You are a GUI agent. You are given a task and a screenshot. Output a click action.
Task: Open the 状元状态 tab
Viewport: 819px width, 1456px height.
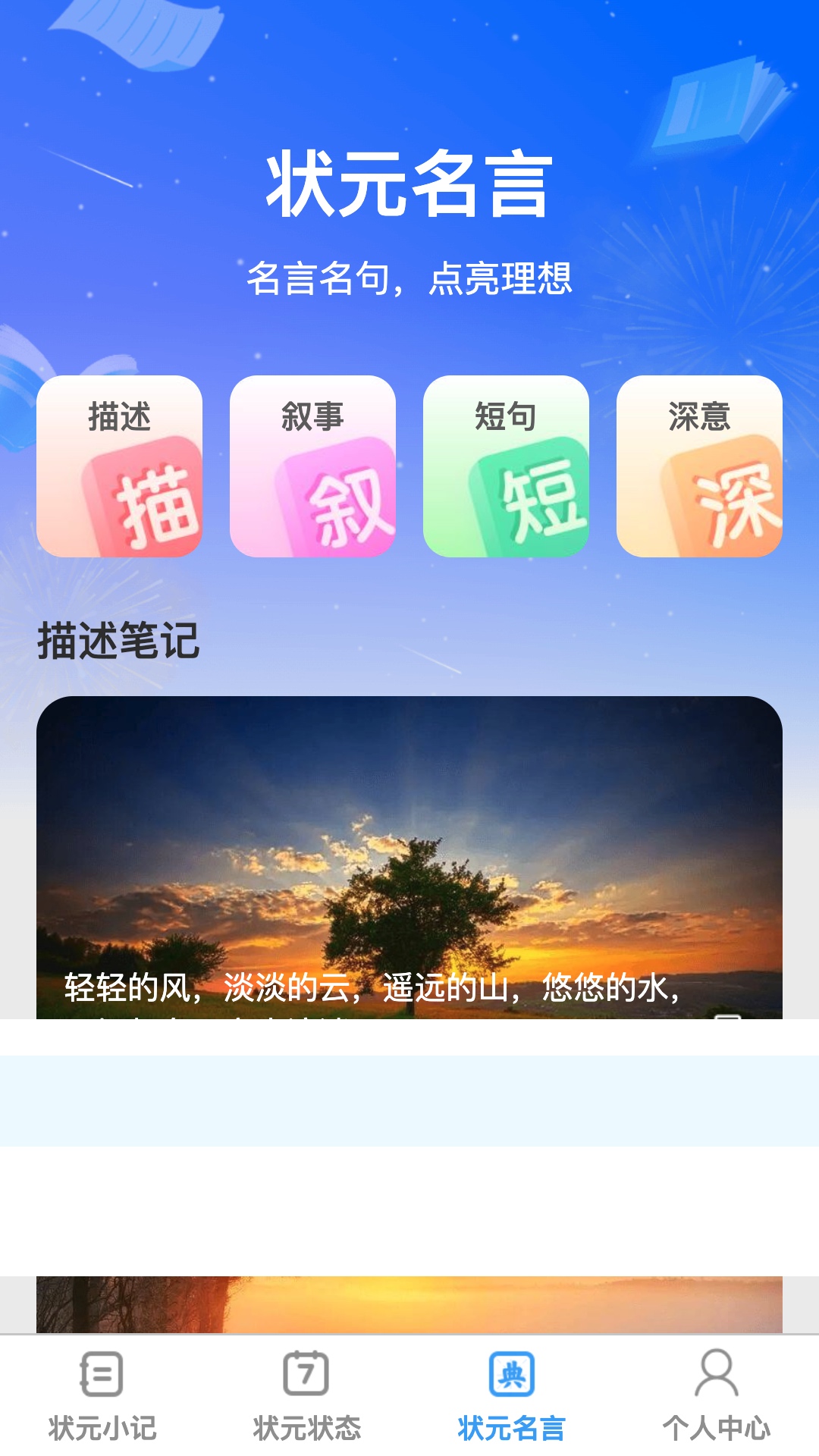[x=307, y=1399]
